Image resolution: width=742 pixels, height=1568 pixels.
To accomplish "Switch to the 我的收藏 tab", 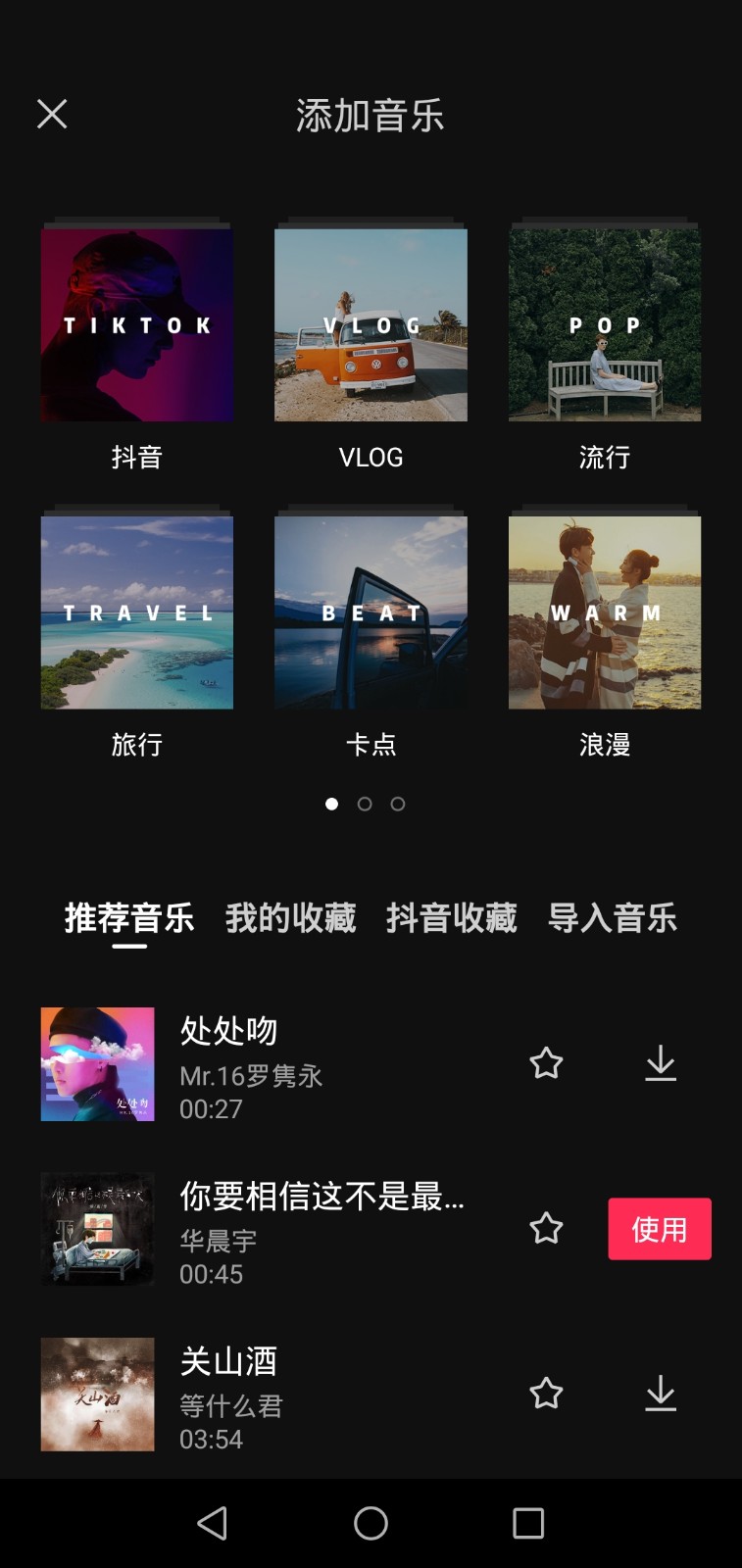I will tap(290, 918).
